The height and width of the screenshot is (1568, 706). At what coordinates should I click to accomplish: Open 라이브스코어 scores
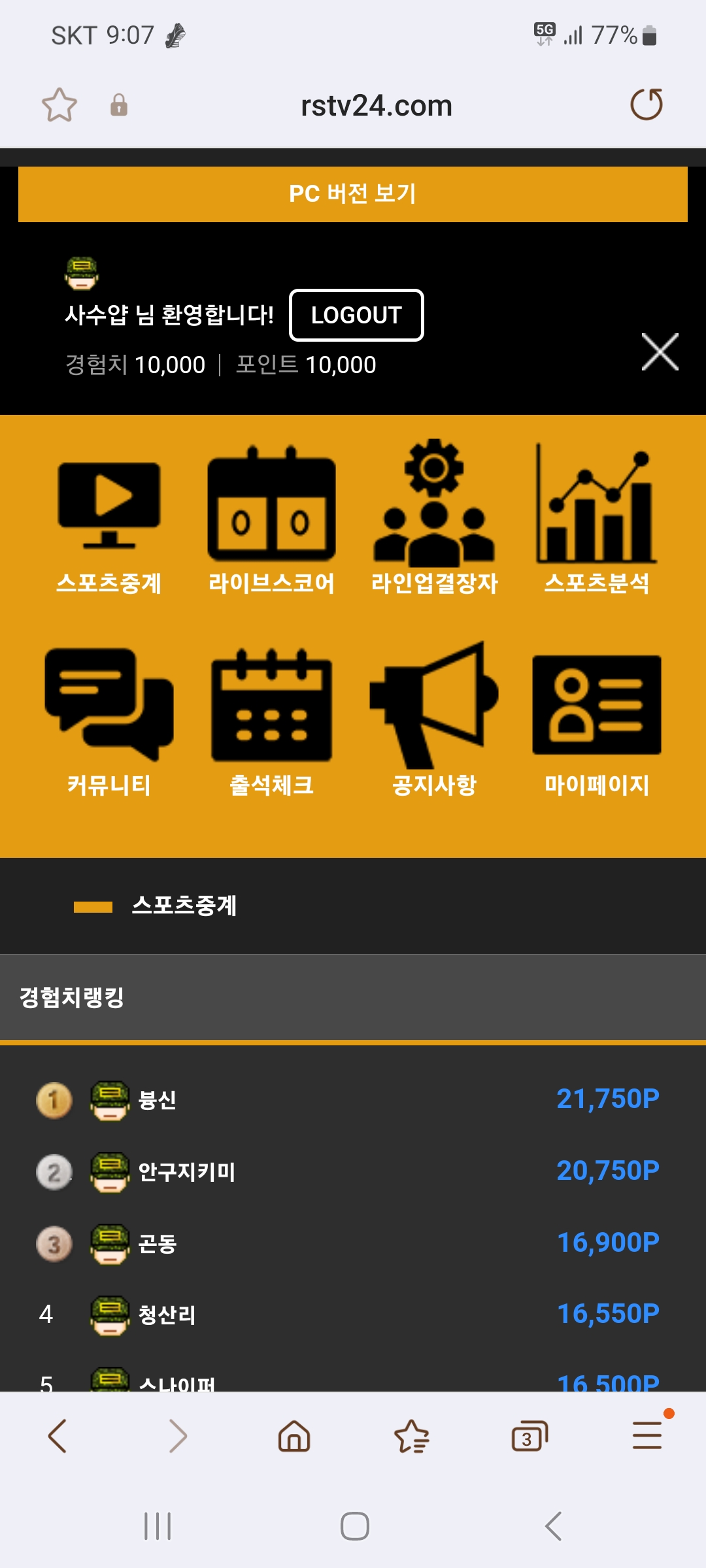pos(271,523)
